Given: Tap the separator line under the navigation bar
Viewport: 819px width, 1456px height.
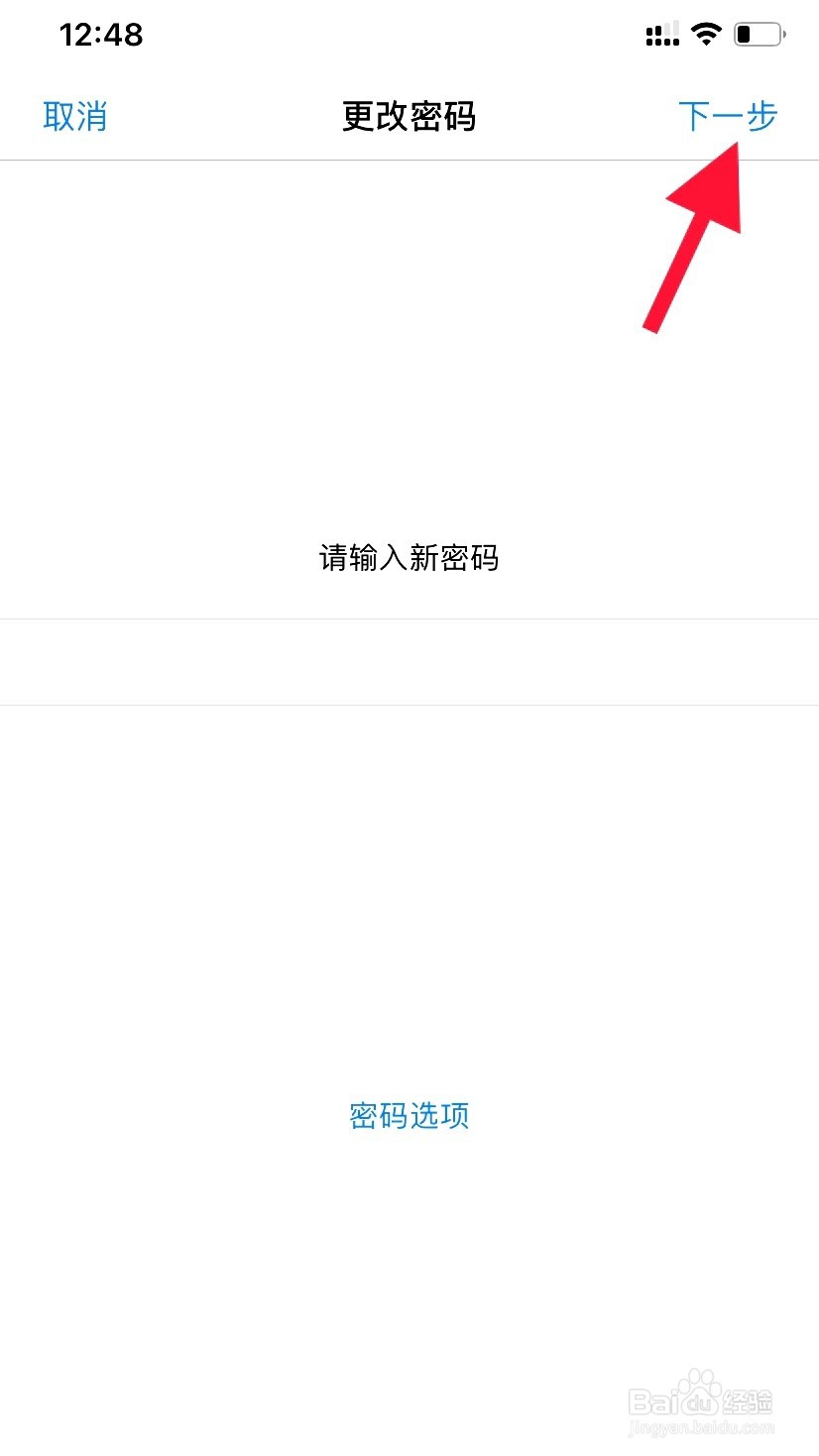Looking at the screenshot, I should coord(409,160).
